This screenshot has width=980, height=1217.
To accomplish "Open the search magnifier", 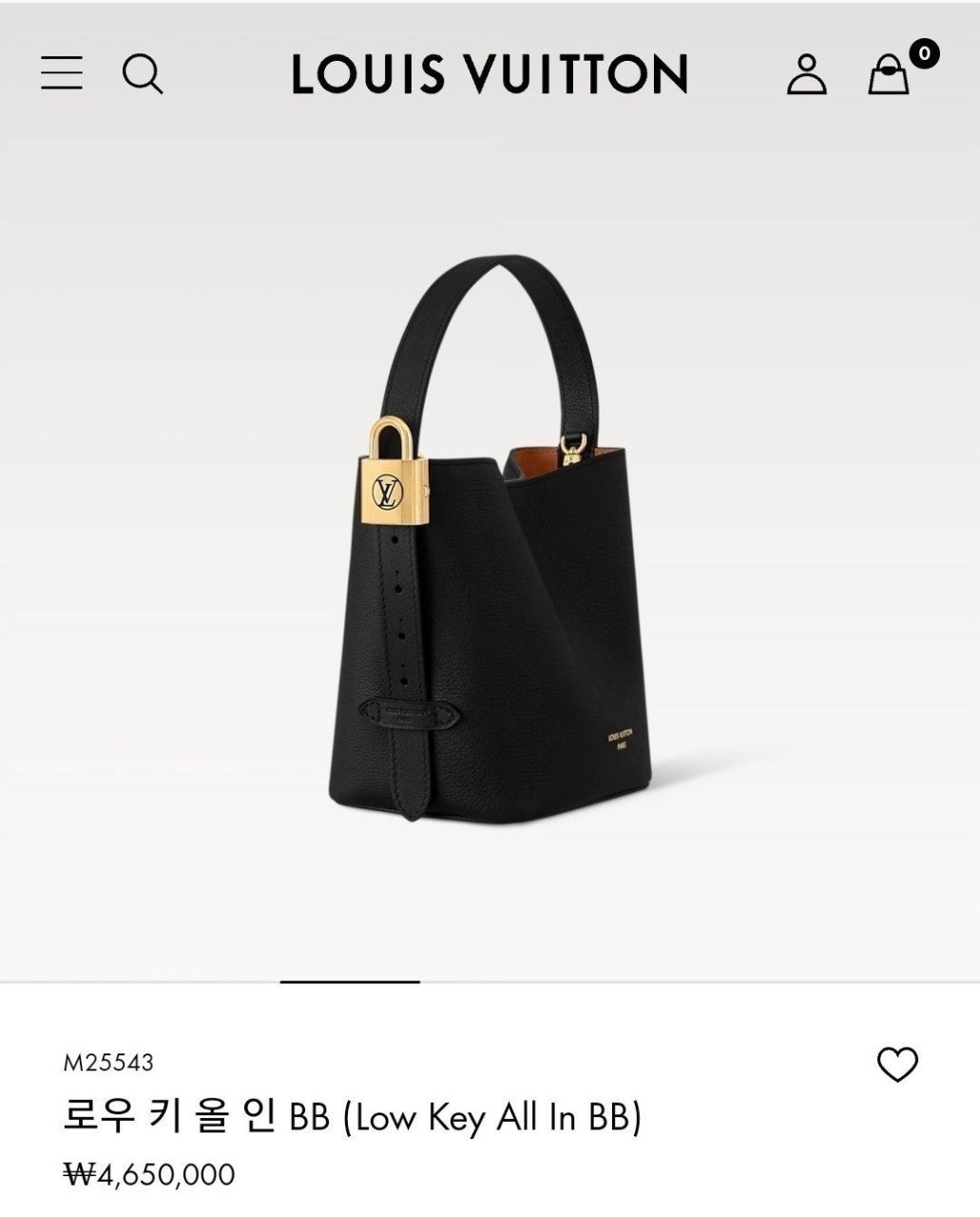I will (x=143, y=73).
